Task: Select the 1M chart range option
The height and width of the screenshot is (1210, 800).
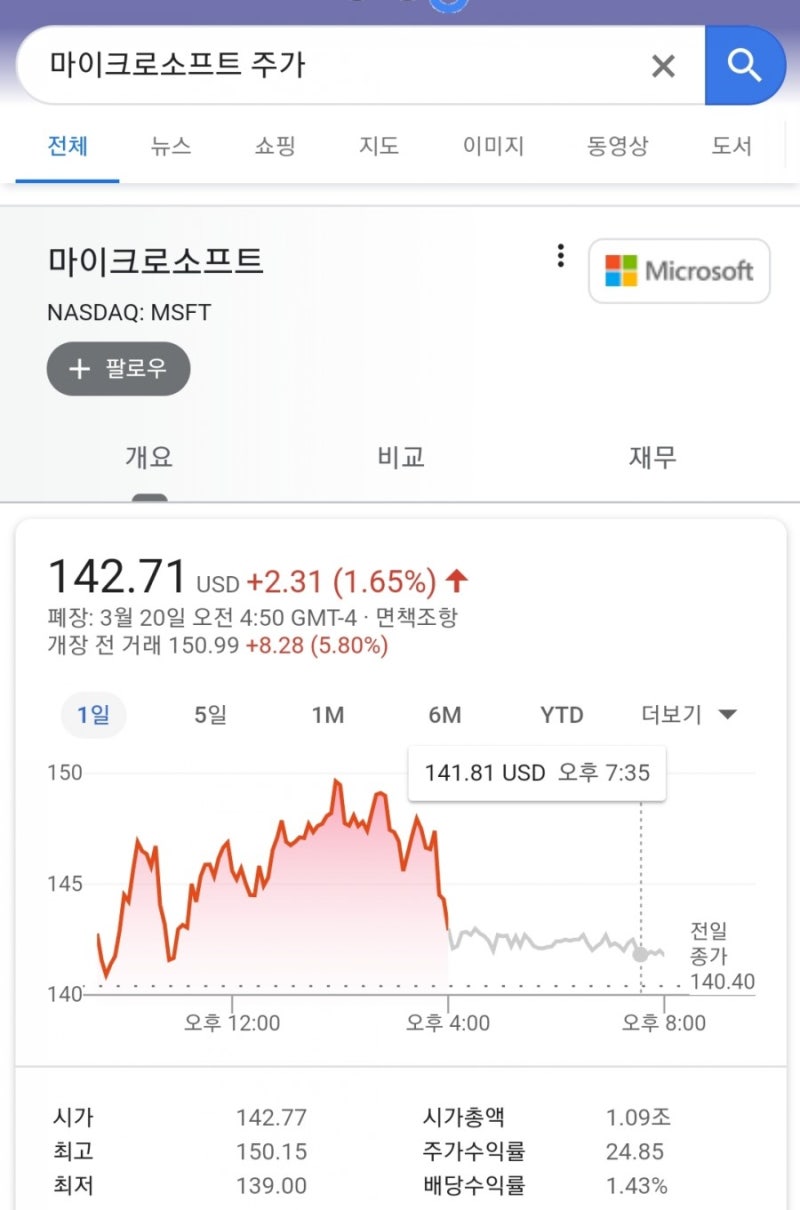Action: pos(327,715)
